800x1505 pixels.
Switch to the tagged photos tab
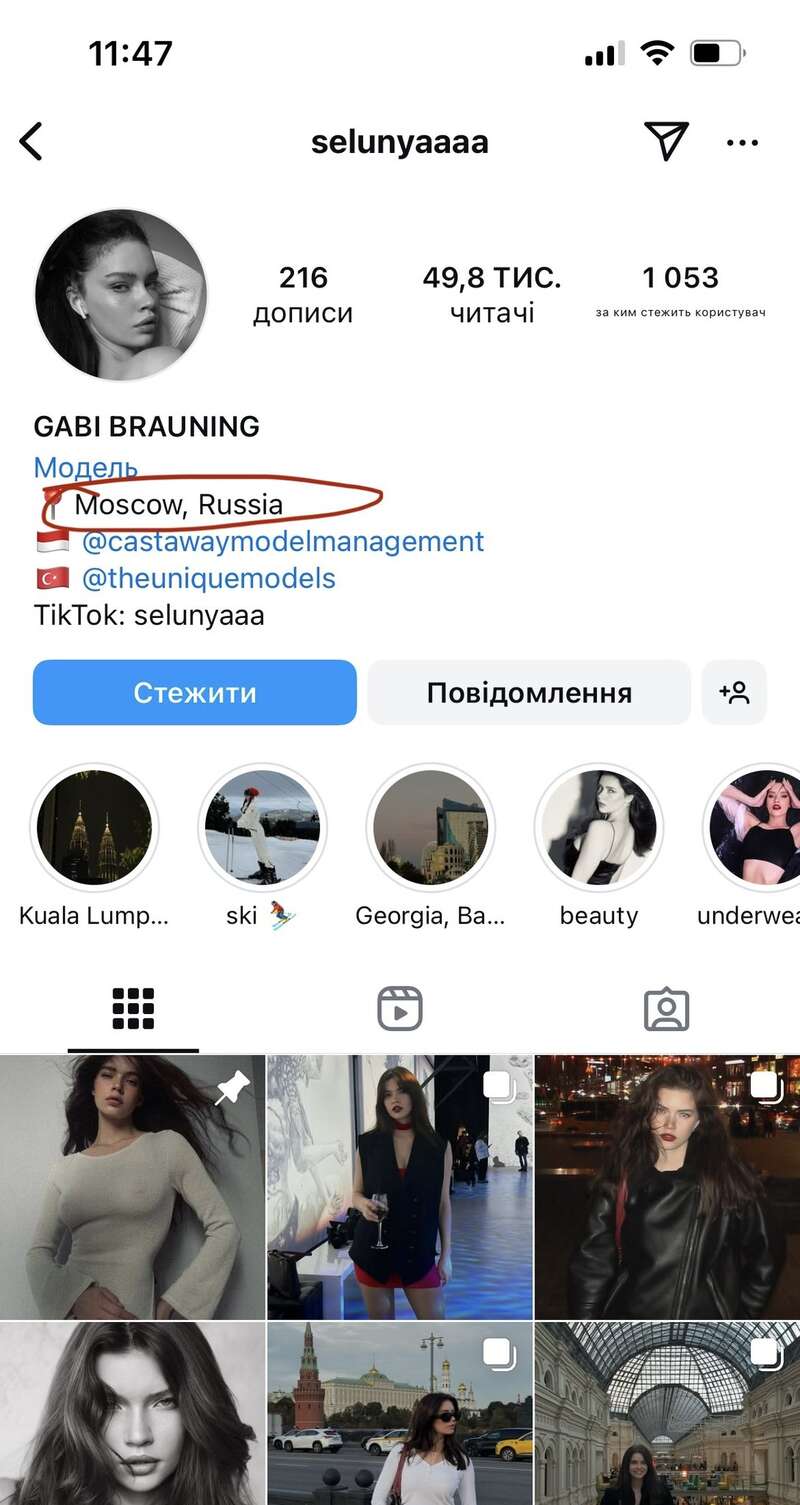(667, 1009)
